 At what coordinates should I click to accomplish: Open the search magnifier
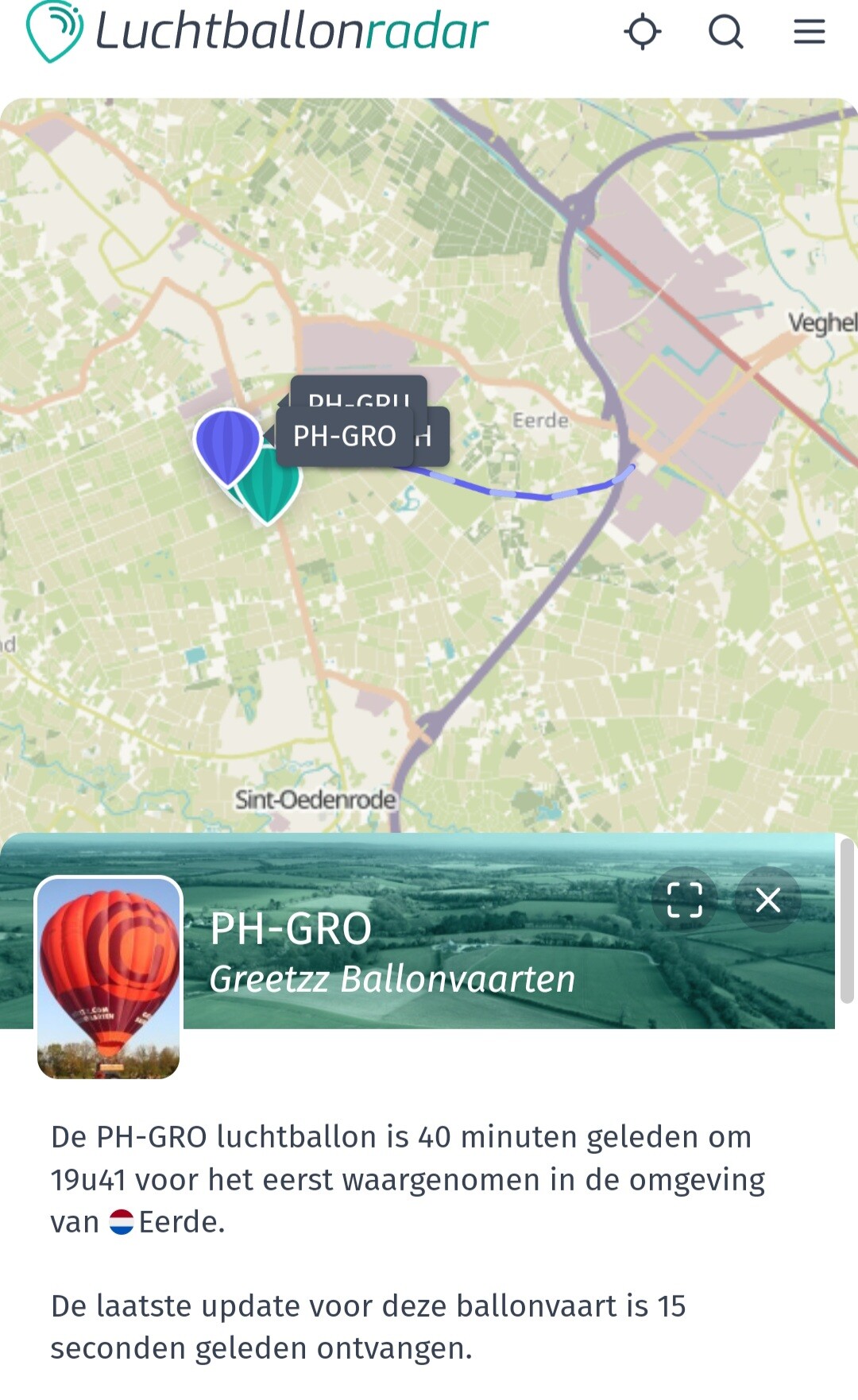[725, 33]
